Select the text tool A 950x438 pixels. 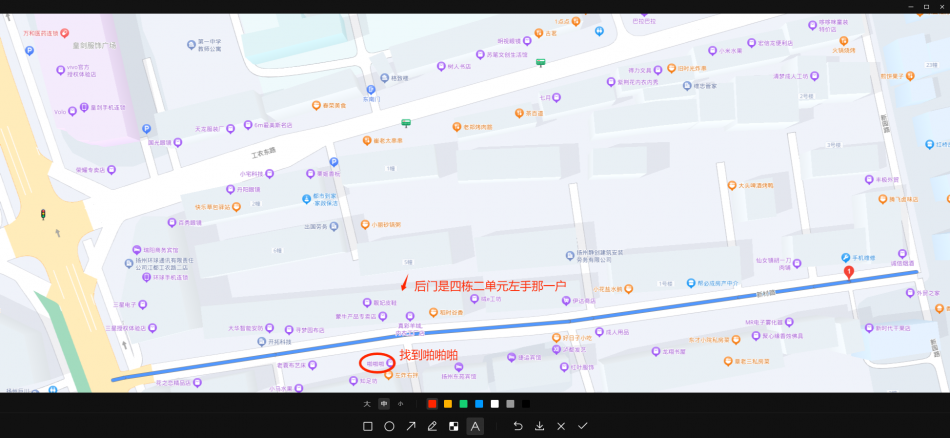[475, 426]
